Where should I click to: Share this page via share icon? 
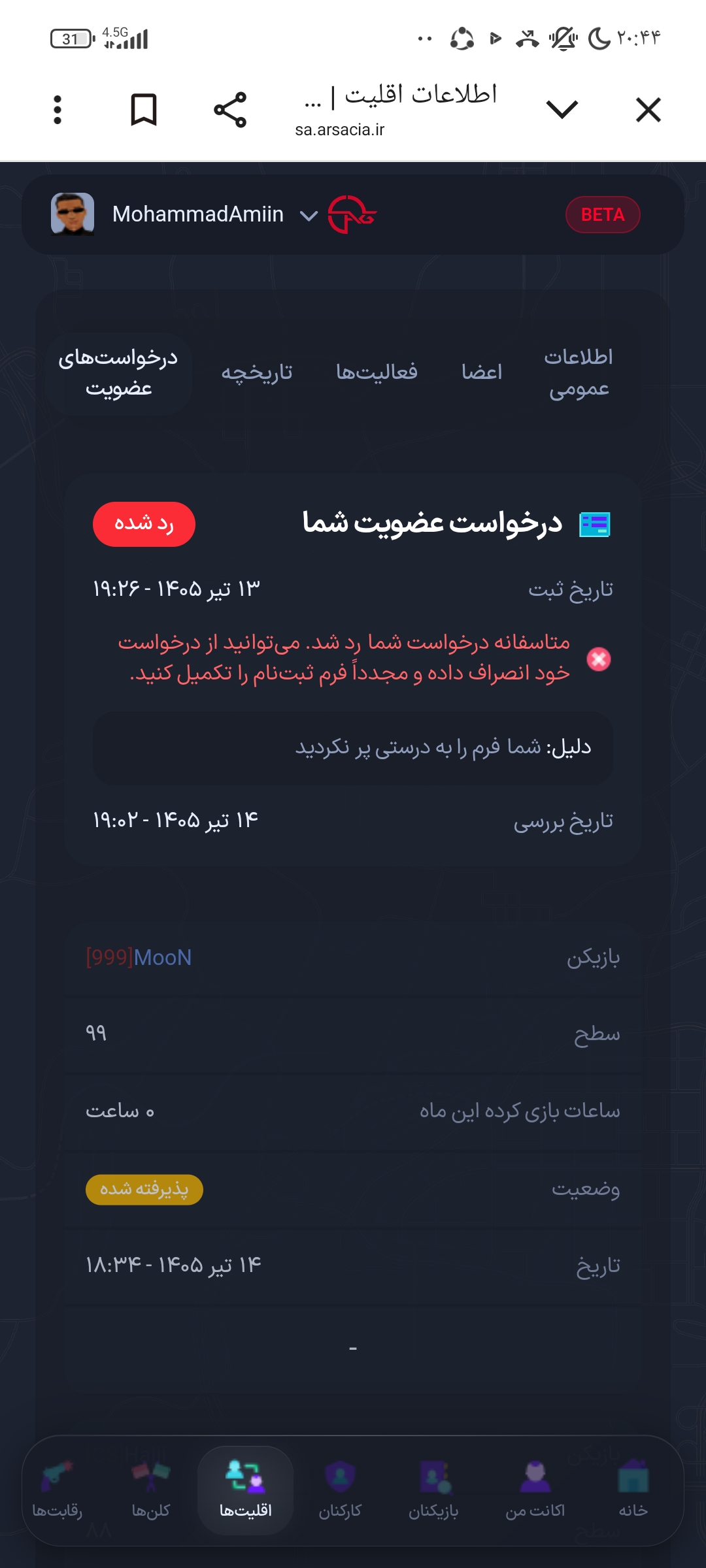pos(230,110)
